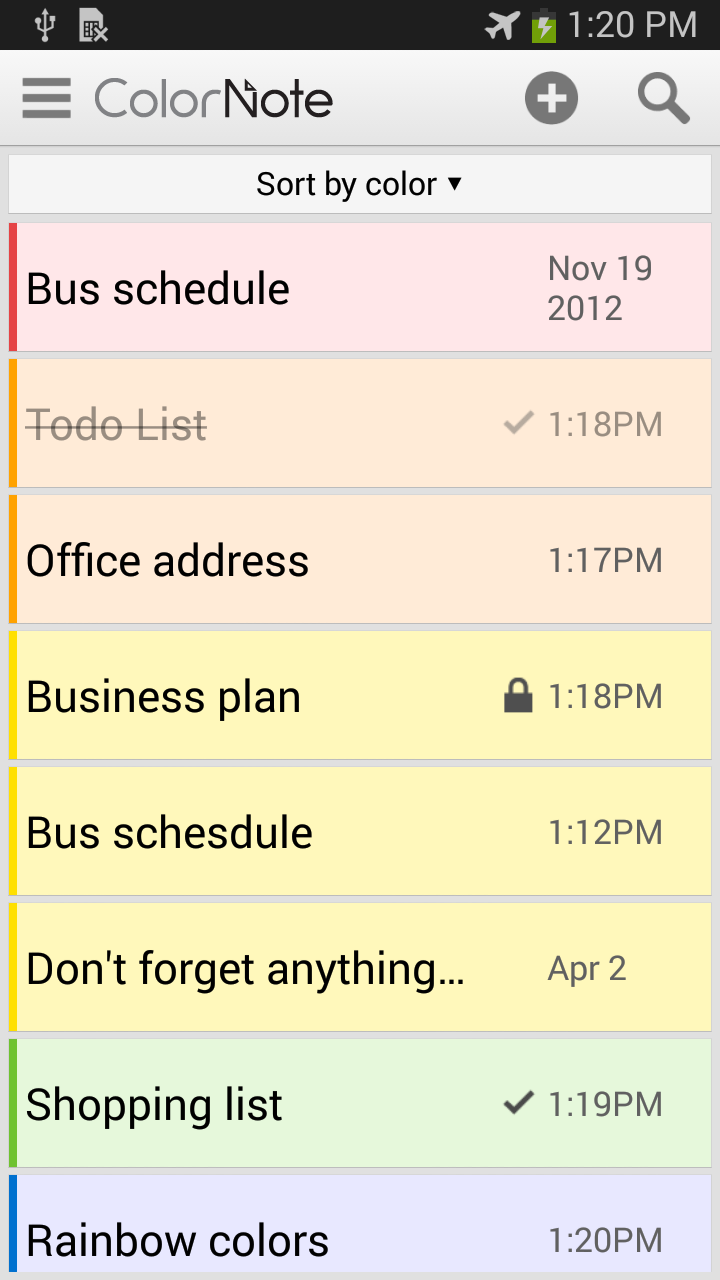Open the Bus schedule note

click(x=360, y=288)
